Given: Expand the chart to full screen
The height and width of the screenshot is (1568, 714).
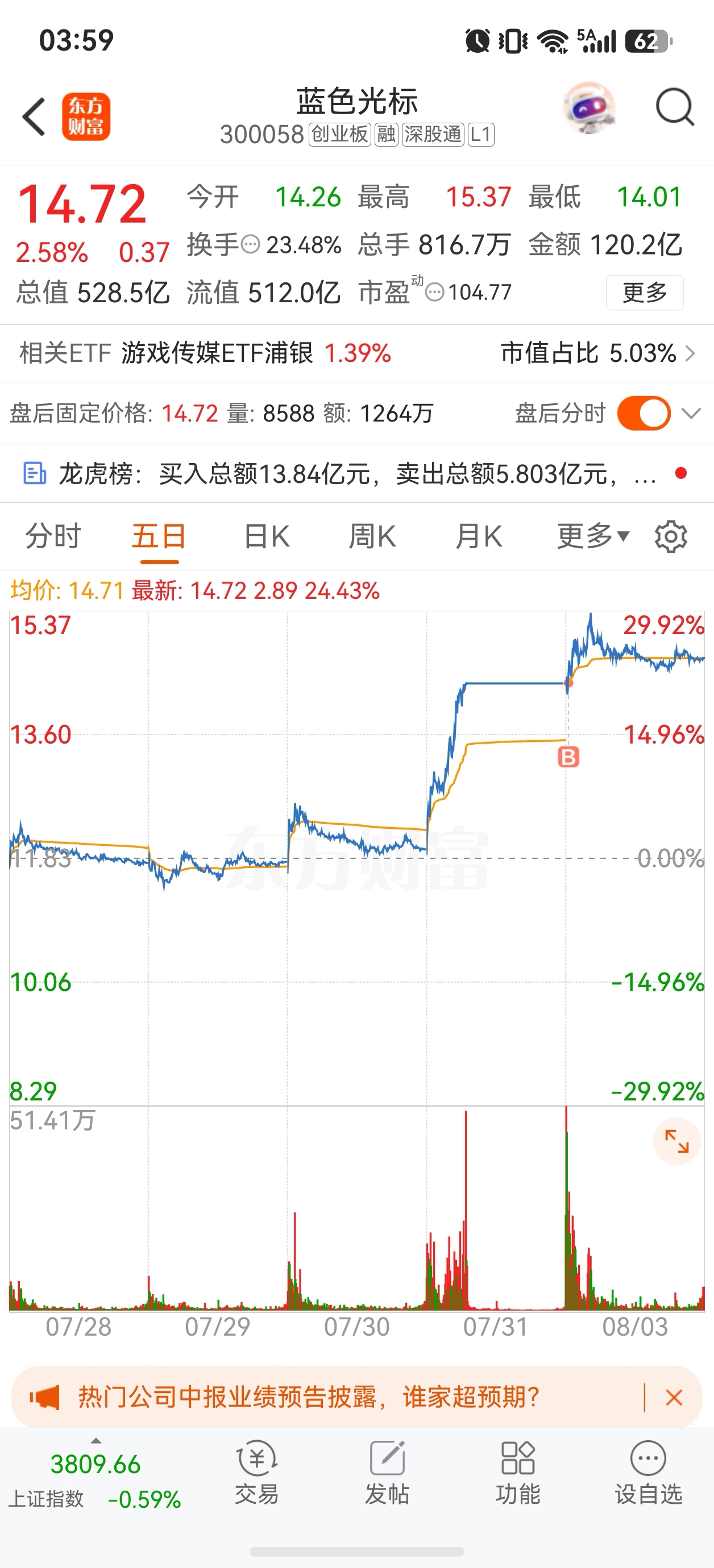Looking at the screenshot, I should click(677, 1141).
